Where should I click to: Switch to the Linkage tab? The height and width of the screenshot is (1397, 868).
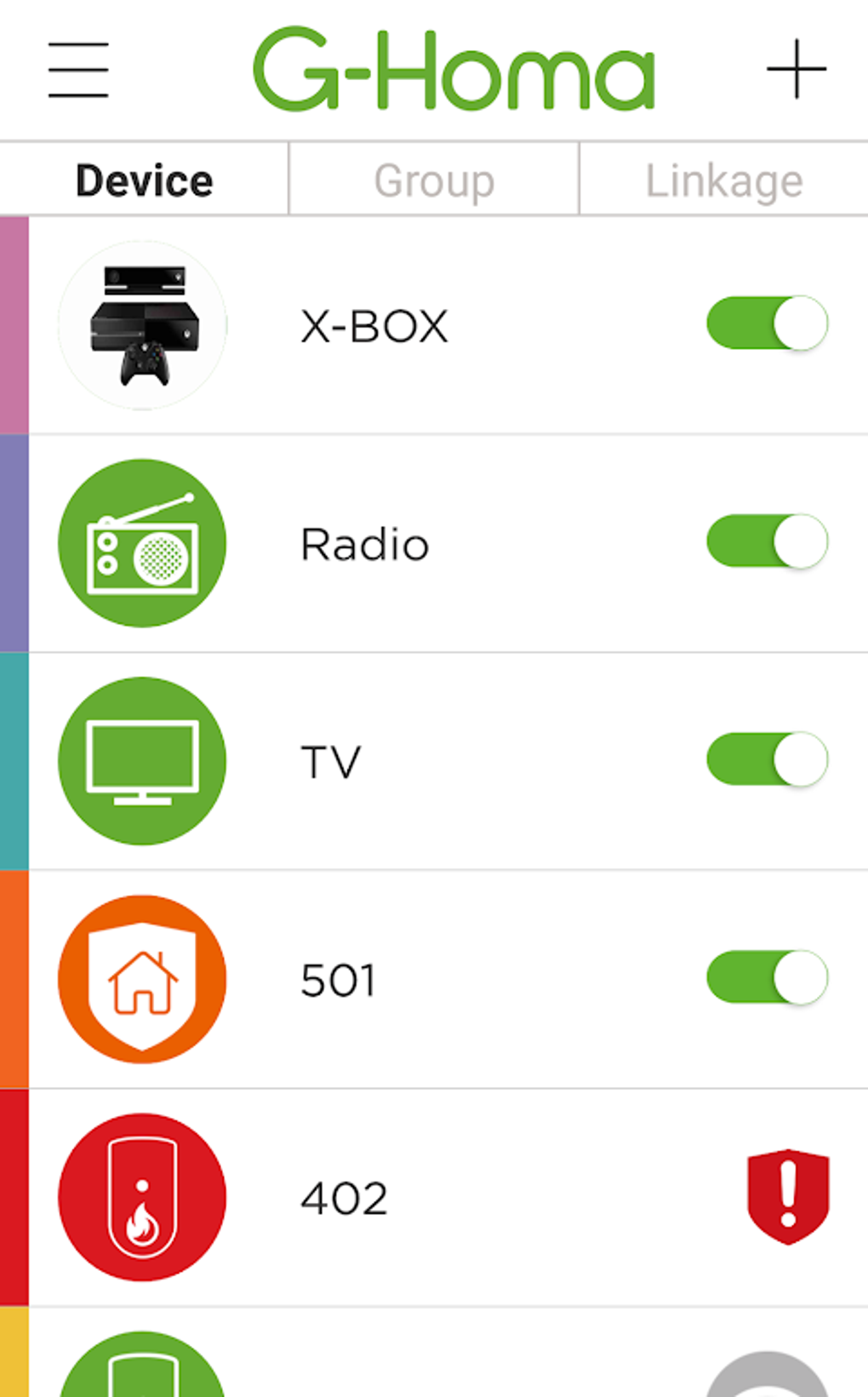coord(723,180)
